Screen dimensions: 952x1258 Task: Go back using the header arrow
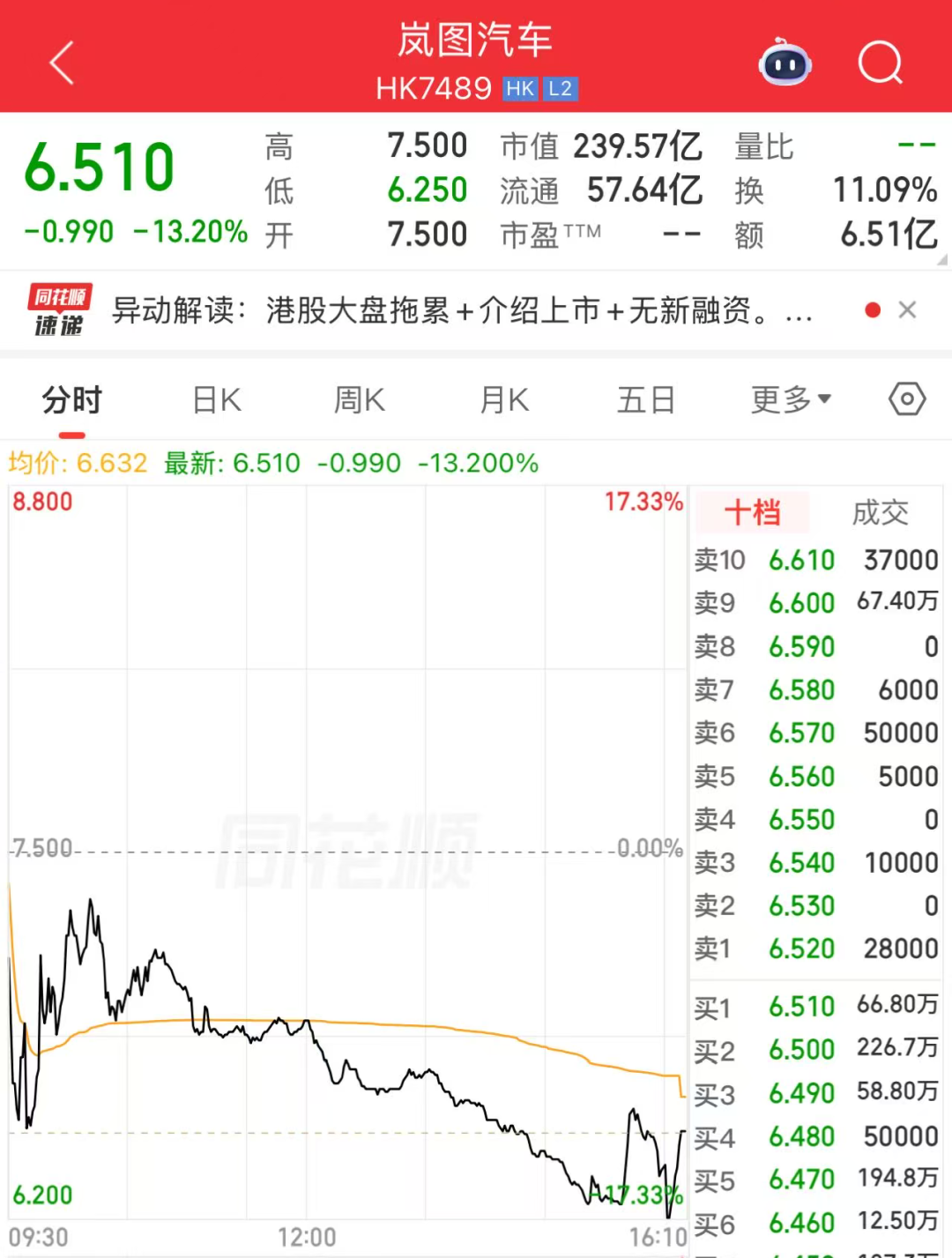coord(62,63)
